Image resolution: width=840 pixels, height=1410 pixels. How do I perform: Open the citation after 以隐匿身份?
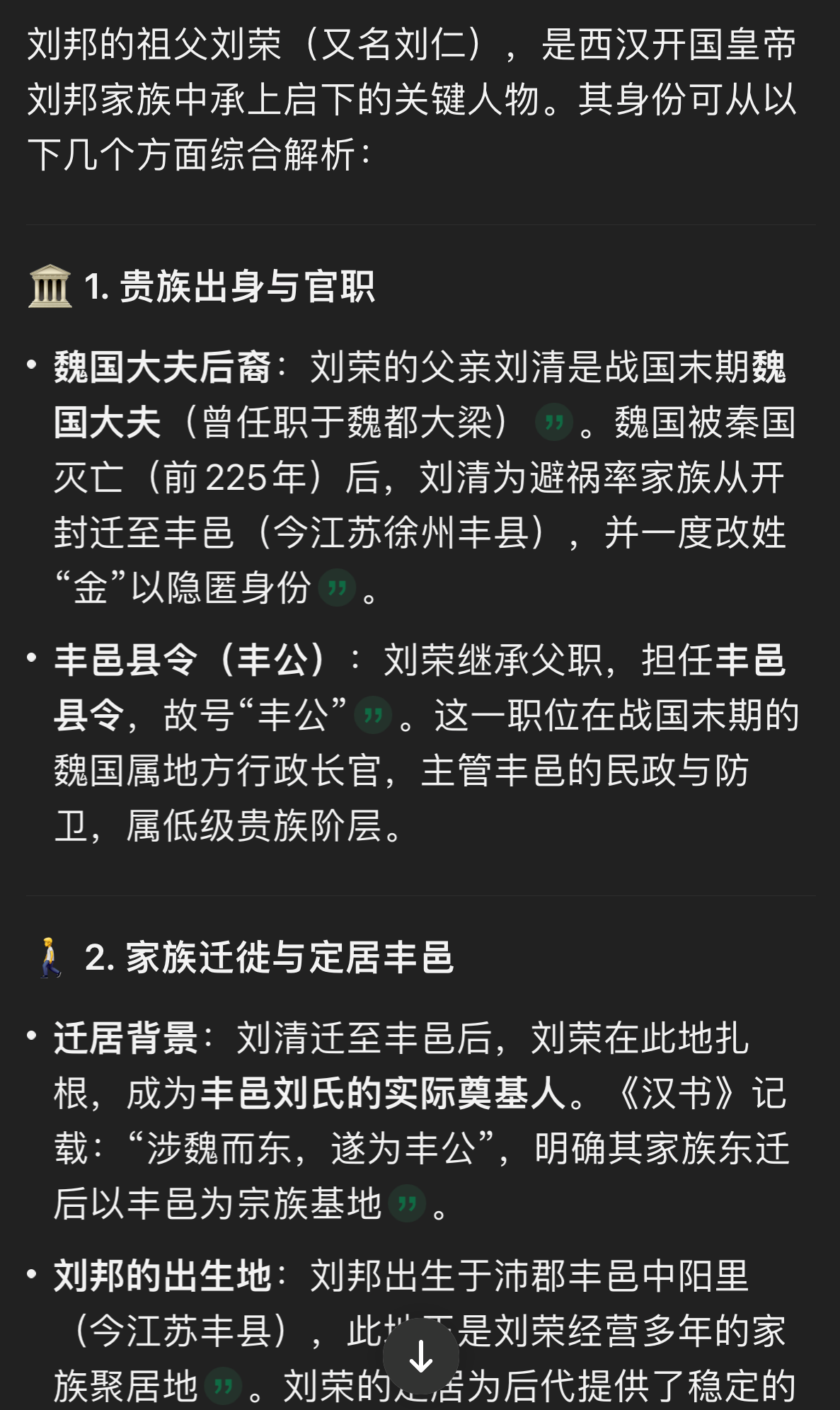pos(337,587)
